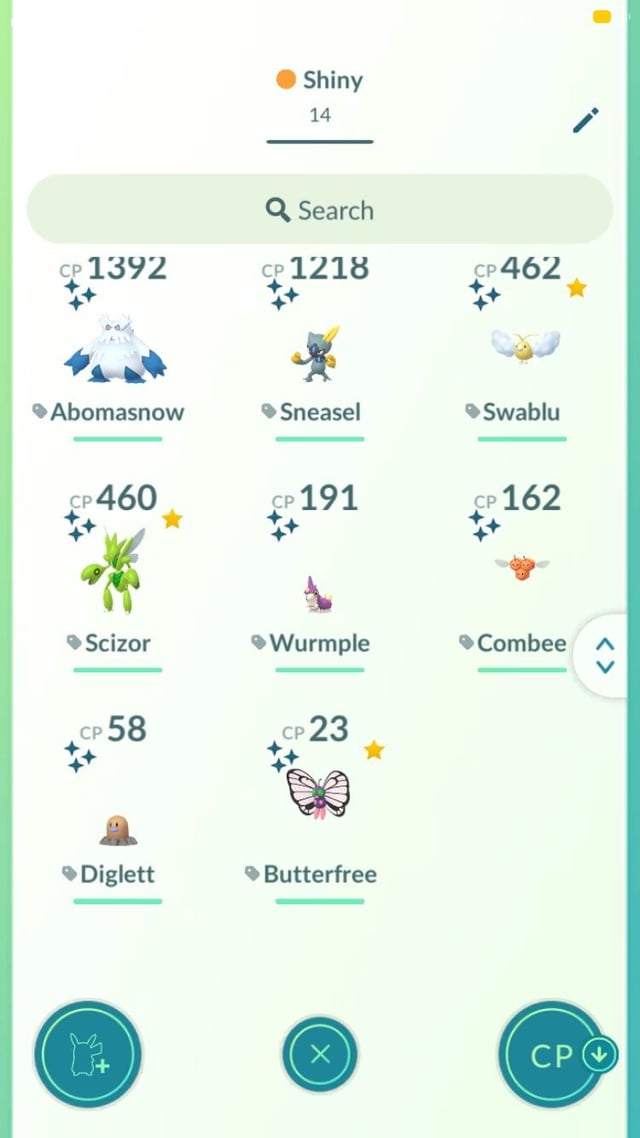Image resolution: width=640 pixels, height=1138 pixels.
Task: Open the Abomasnow CP 1392 entry
Action: 116,350
